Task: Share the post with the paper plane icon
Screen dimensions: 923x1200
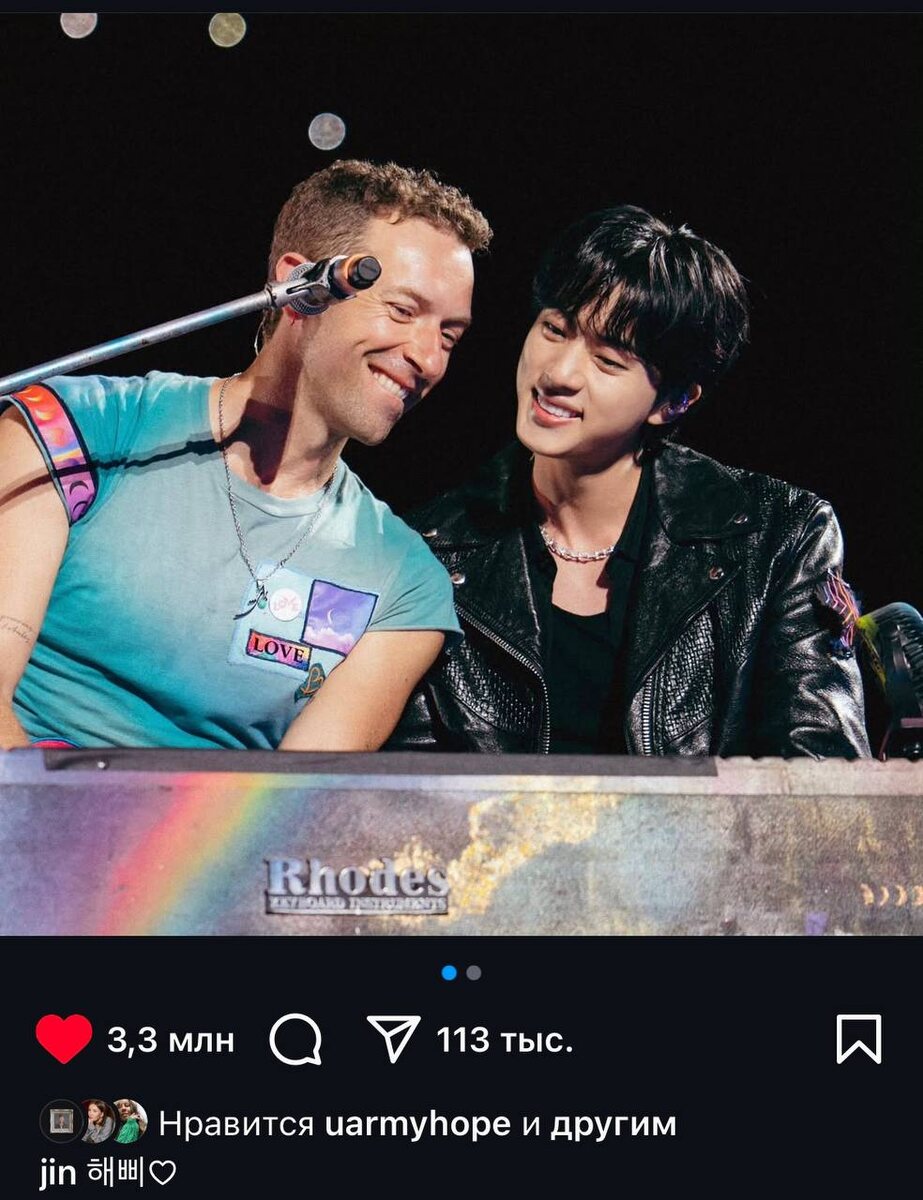Action: pos(393,1039)
